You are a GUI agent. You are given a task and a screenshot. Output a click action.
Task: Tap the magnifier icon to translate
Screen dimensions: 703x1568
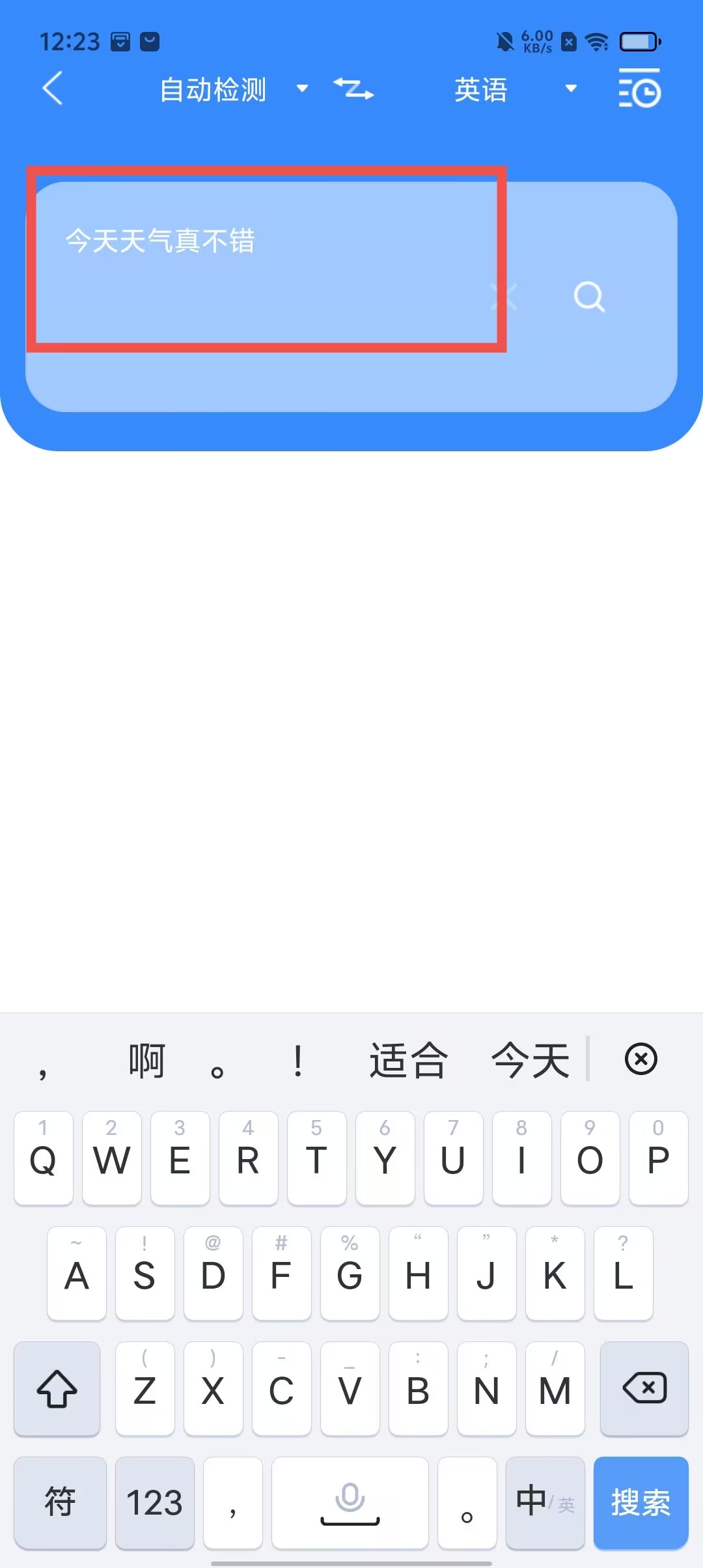[x=589, y=297]
